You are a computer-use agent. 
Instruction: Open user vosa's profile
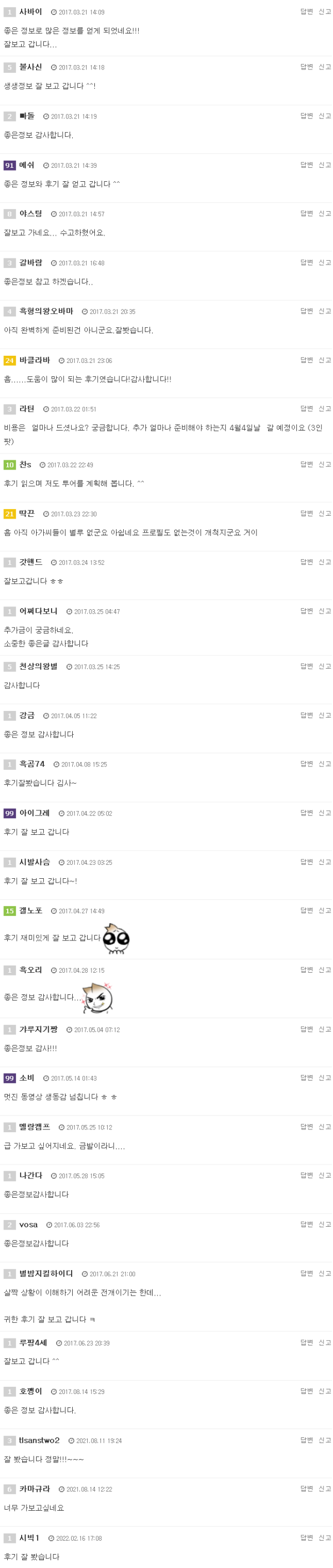(28, 1224)
